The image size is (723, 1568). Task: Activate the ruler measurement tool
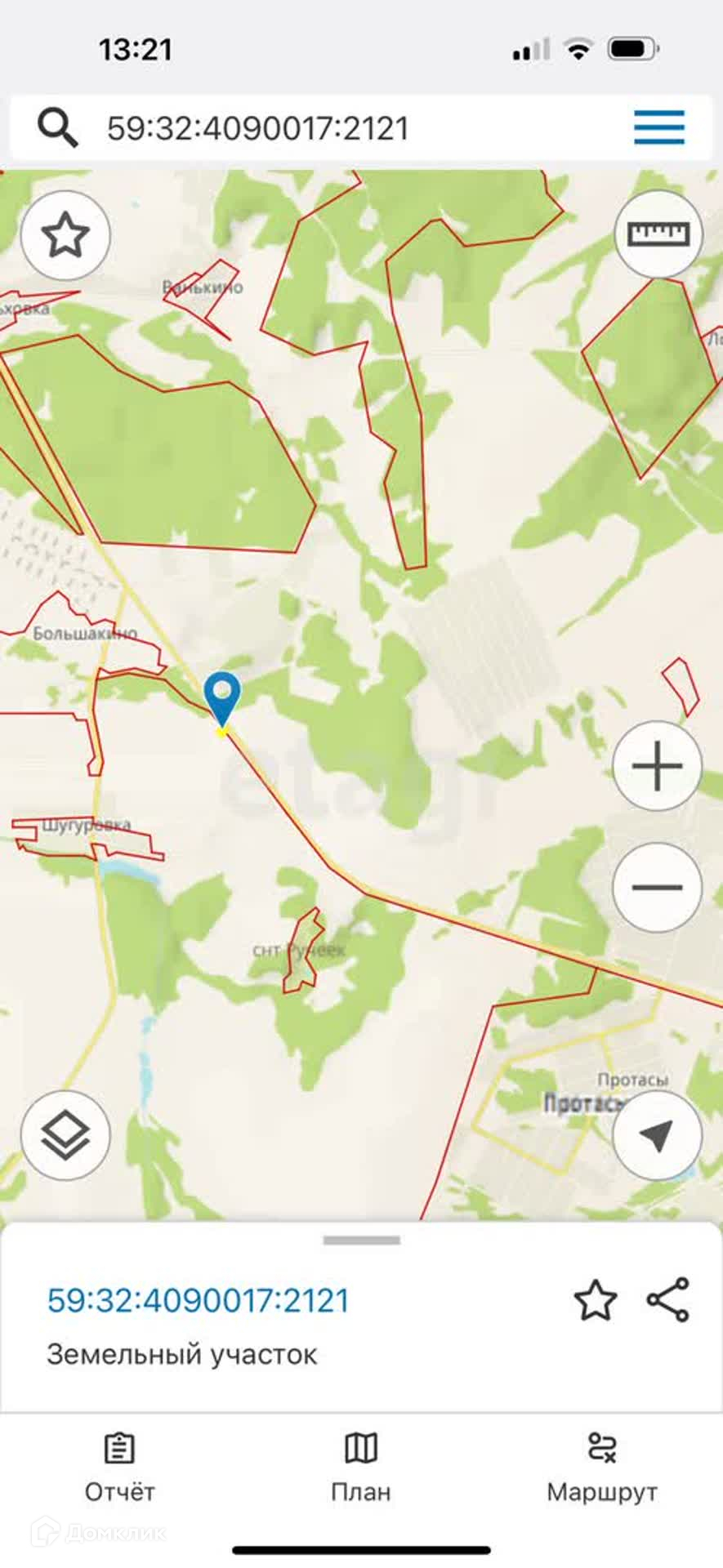click(658, 235)
